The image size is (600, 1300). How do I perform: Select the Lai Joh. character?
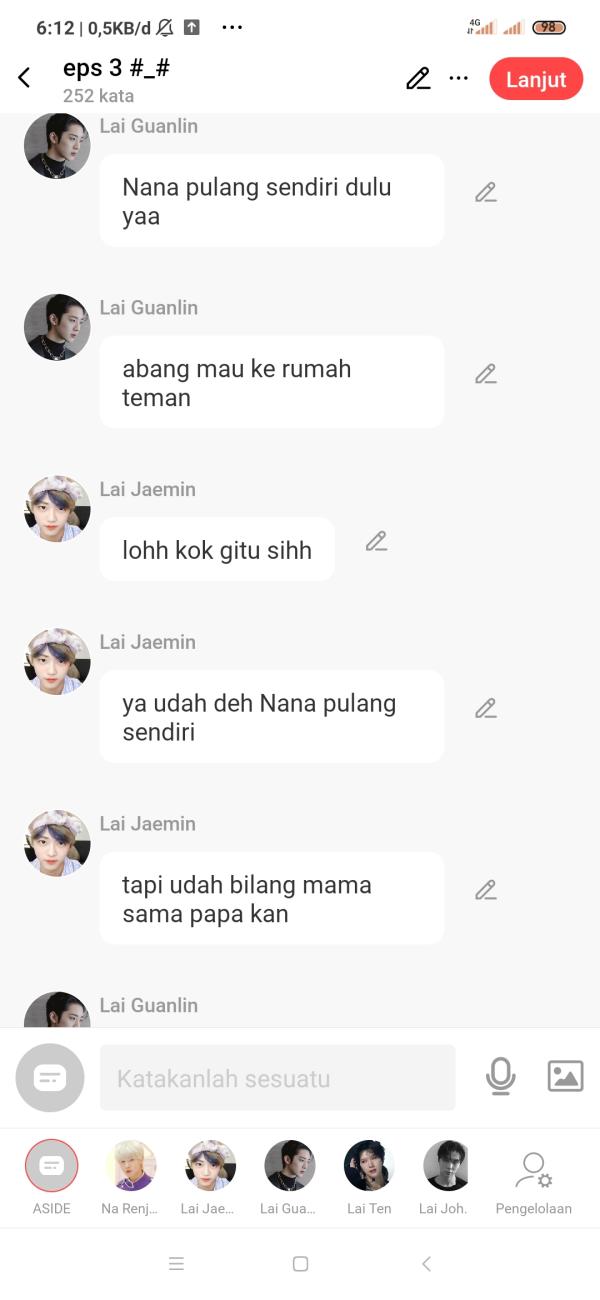tap(448, 1166)
